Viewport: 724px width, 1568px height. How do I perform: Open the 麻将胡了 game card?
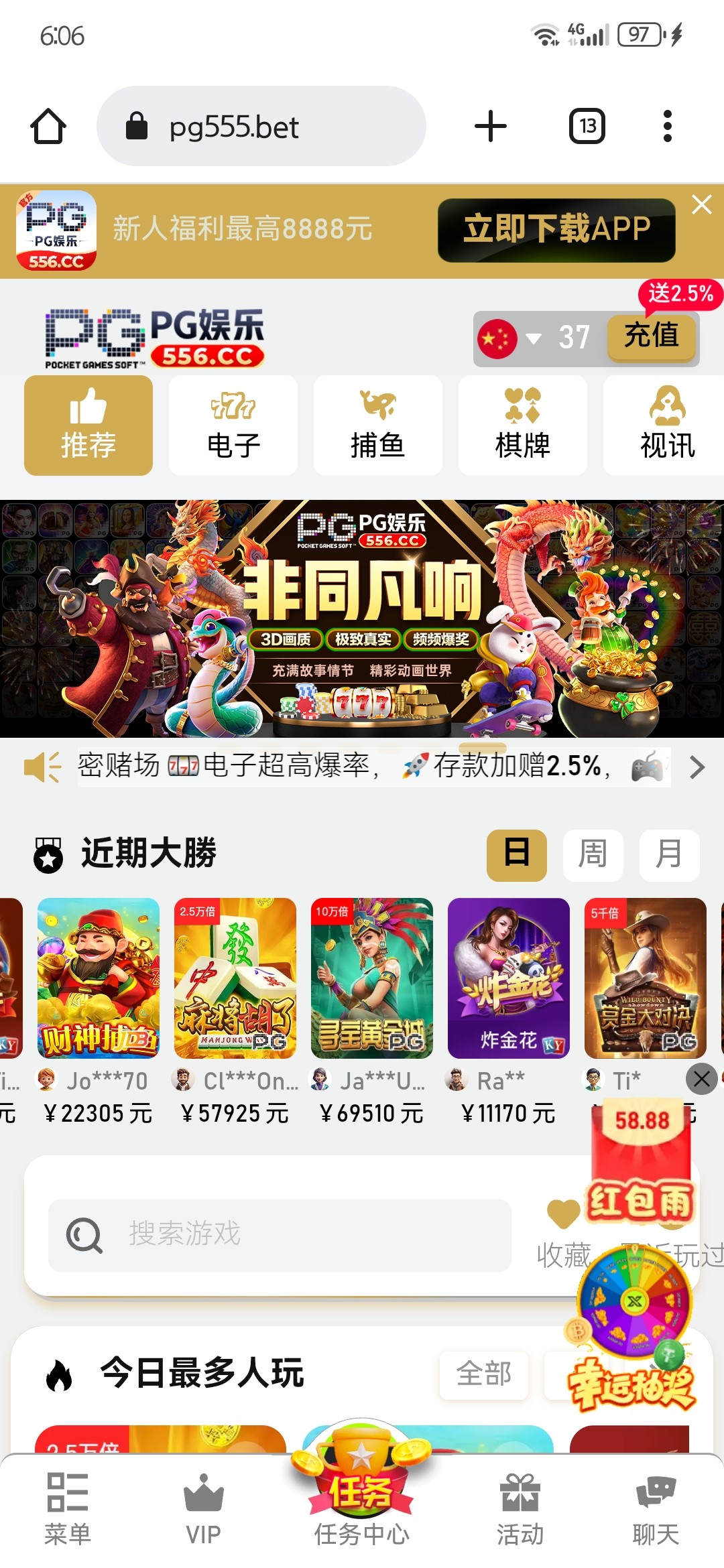point(235,978)
